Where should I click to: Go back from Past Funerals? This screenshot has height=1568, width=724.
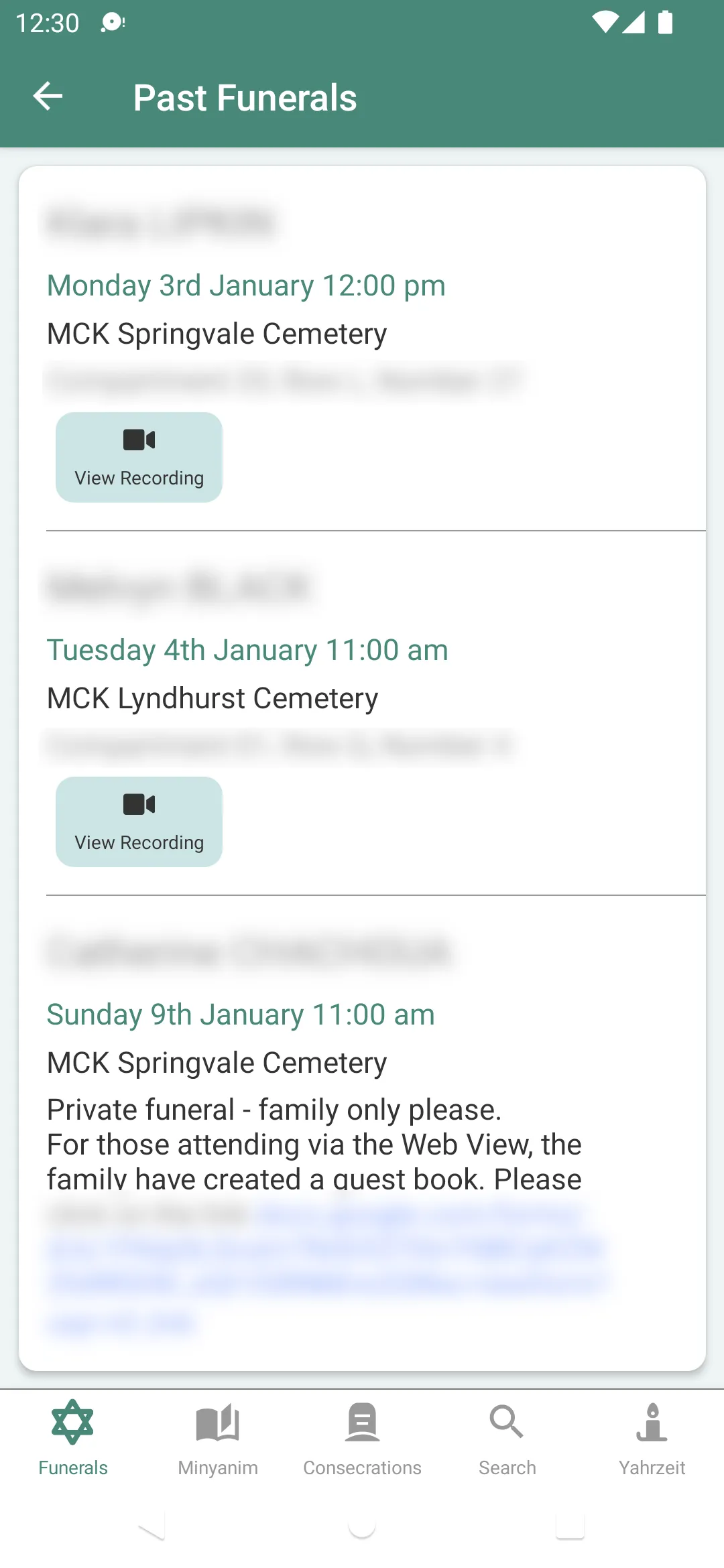tap(48, 97)
